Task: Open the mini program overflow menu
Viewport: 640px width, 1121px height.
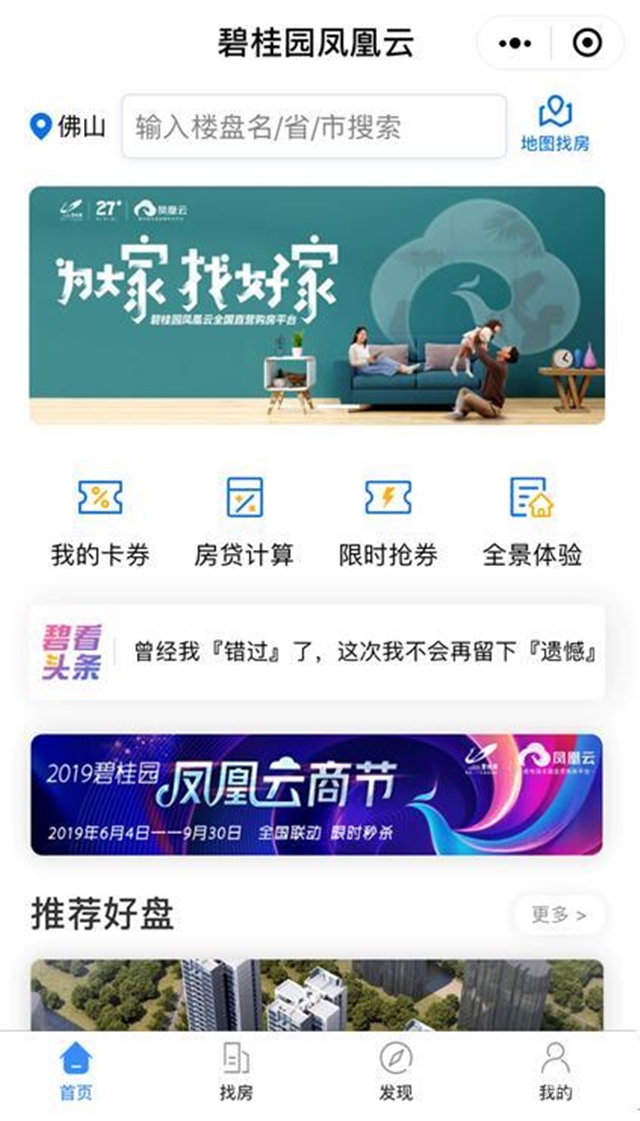Action: (x=515, y=43)
